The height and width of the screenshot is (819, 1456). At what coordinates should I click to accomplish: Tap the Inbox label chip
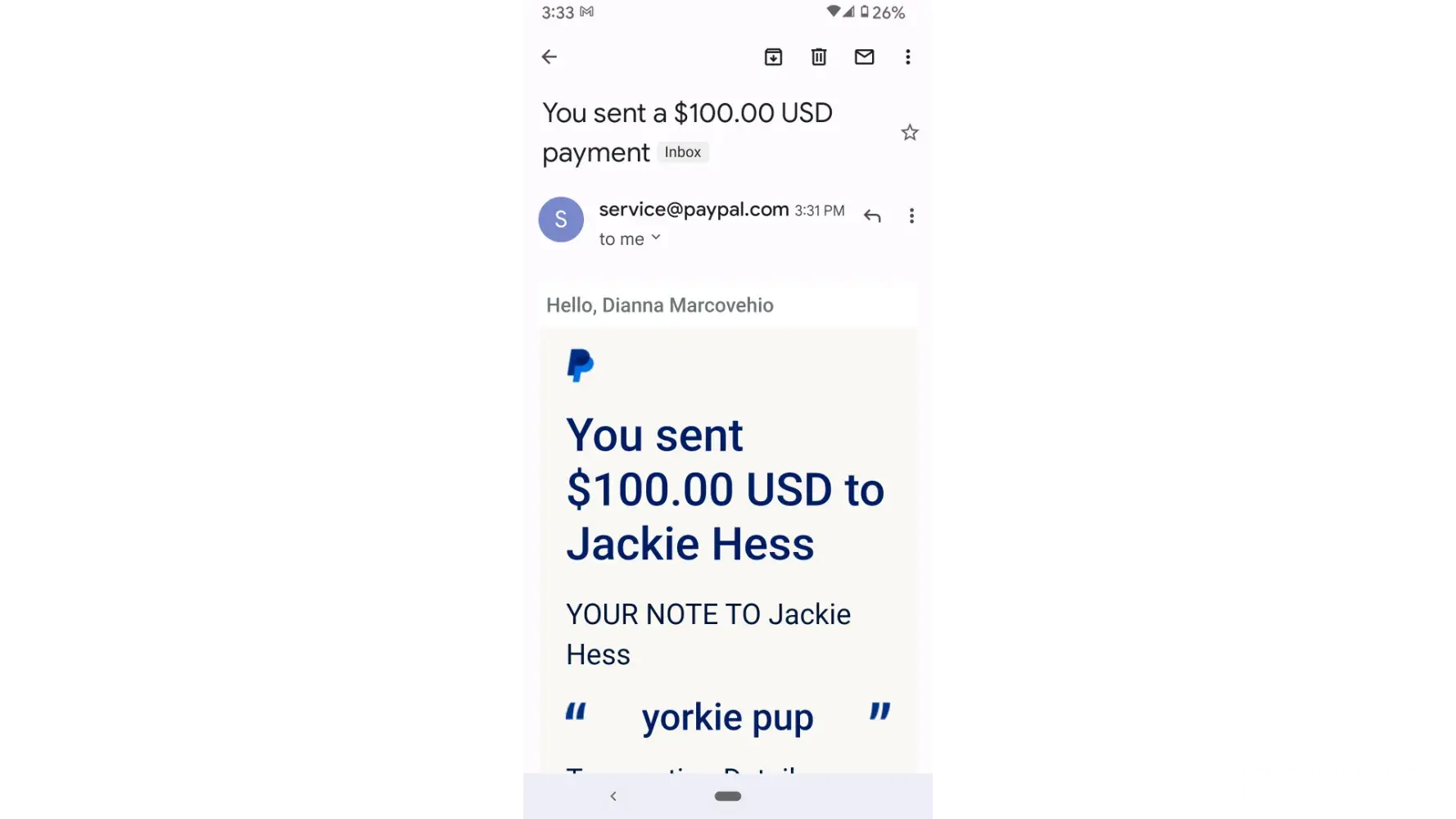click(682, 152)
